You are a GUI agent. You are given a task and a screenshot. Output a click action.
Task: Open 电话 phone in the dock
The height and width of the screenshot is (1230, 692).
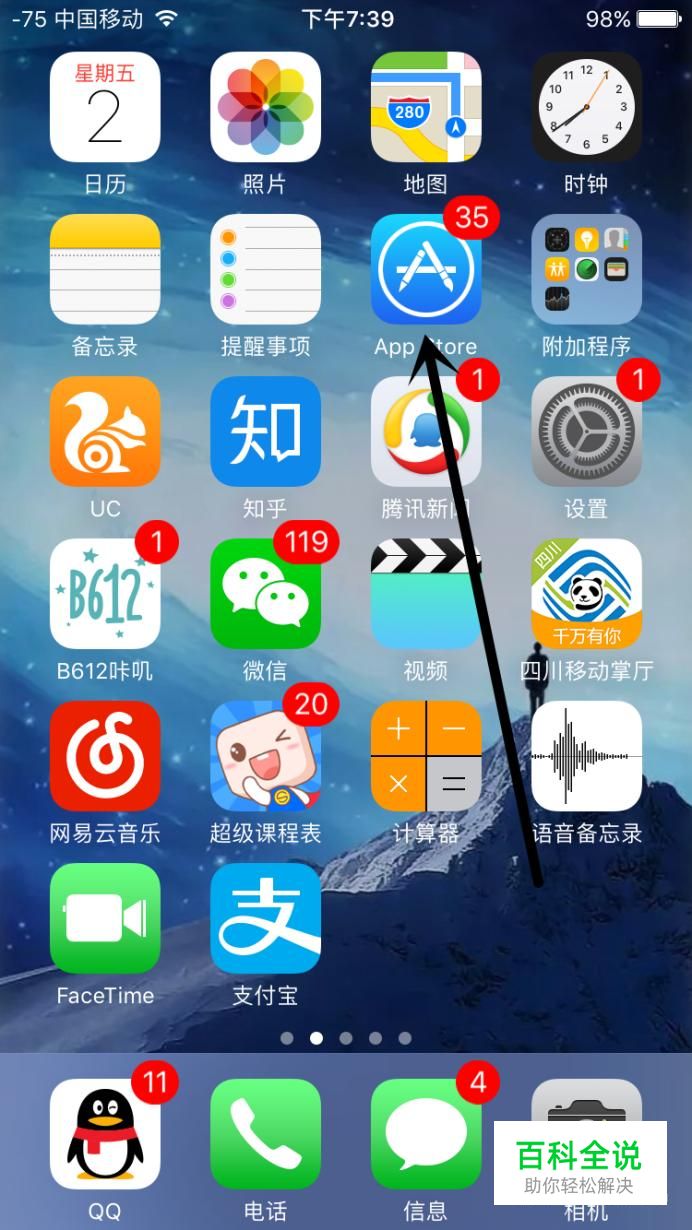pyautogui.click(x=265, y=1134)
